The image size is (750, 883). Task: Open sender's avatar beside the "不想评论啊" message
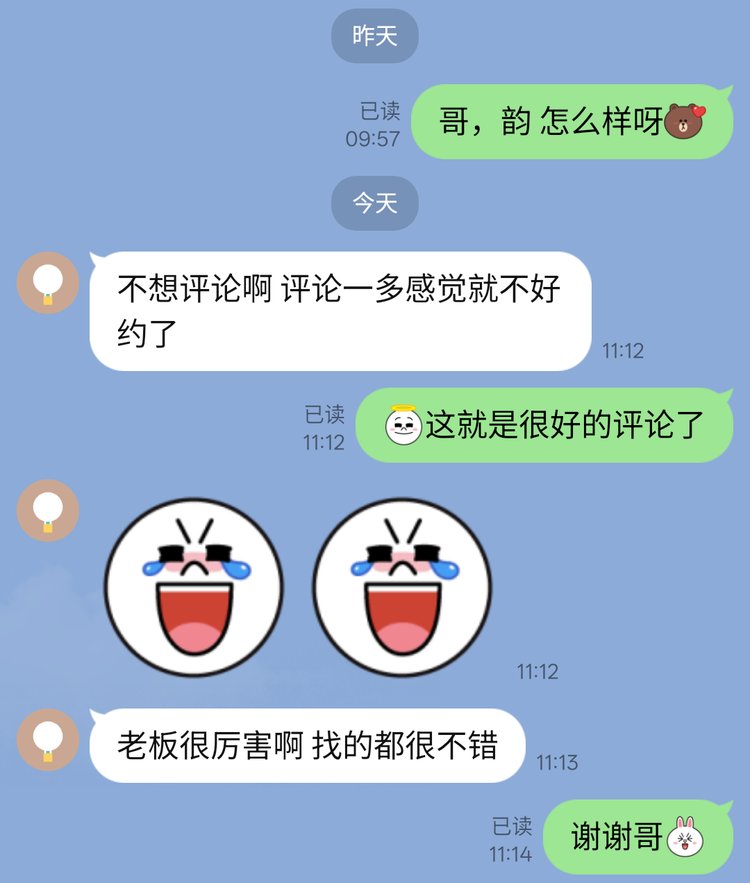pyautogui.click(x=48, y=283)
